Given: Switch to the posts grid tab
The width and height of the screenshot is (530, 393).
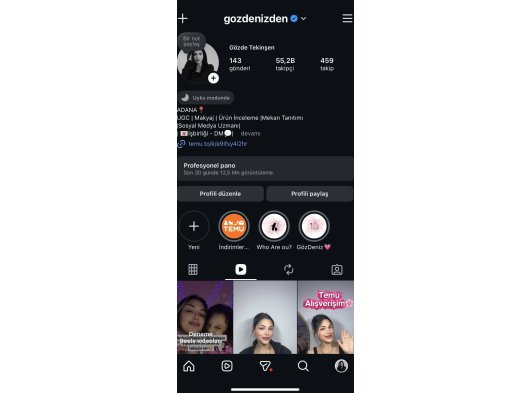Looking at the screenshot, I should coord(193,269).
